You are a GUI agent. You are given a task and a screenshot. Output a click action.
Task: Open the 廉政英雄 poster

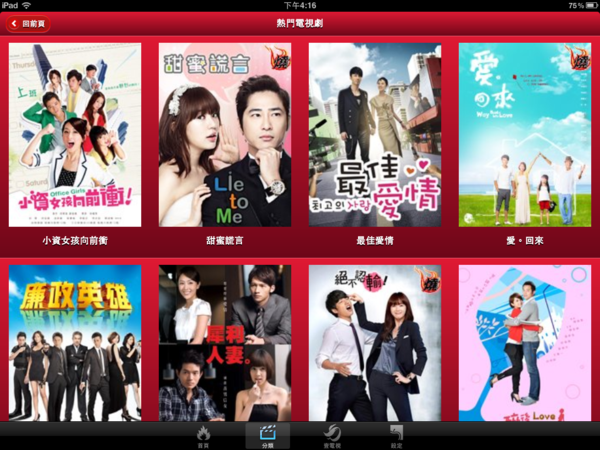75,342
